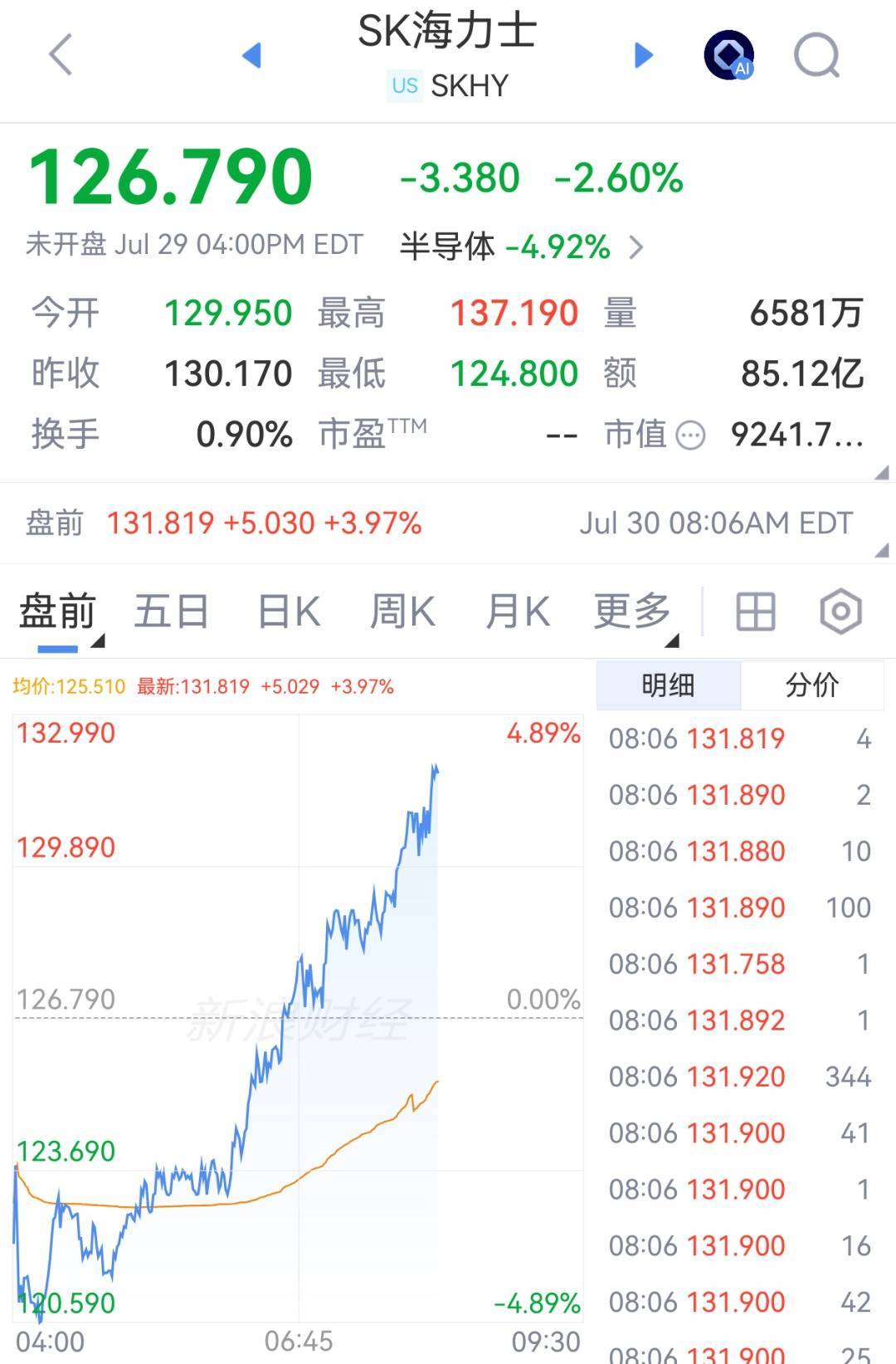Switch to the 五日 chart

coord(171,612)
